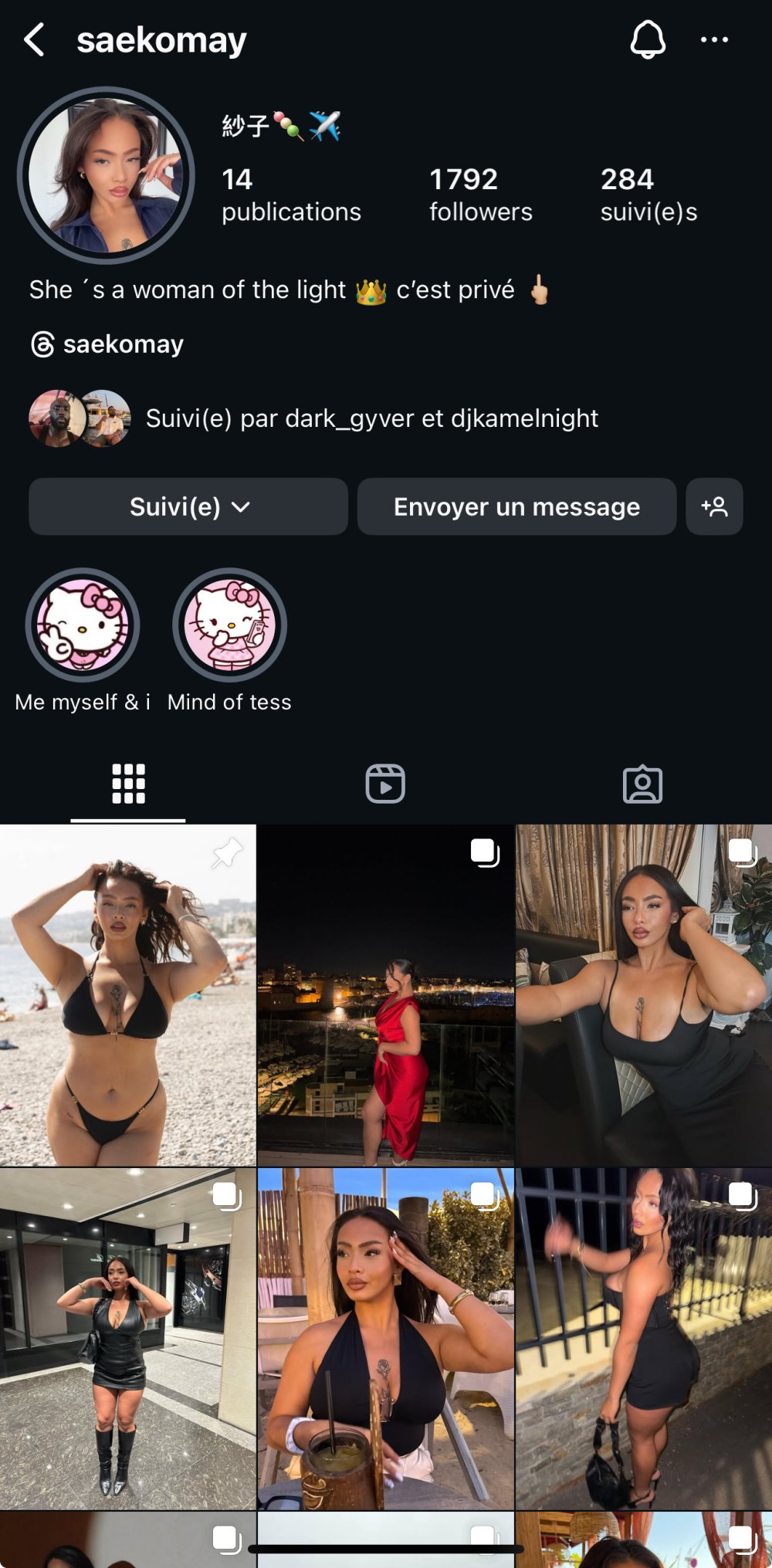This screenshot has width=772, height=1568.
Task: Open the red dress night post
Action: point(385,996)
